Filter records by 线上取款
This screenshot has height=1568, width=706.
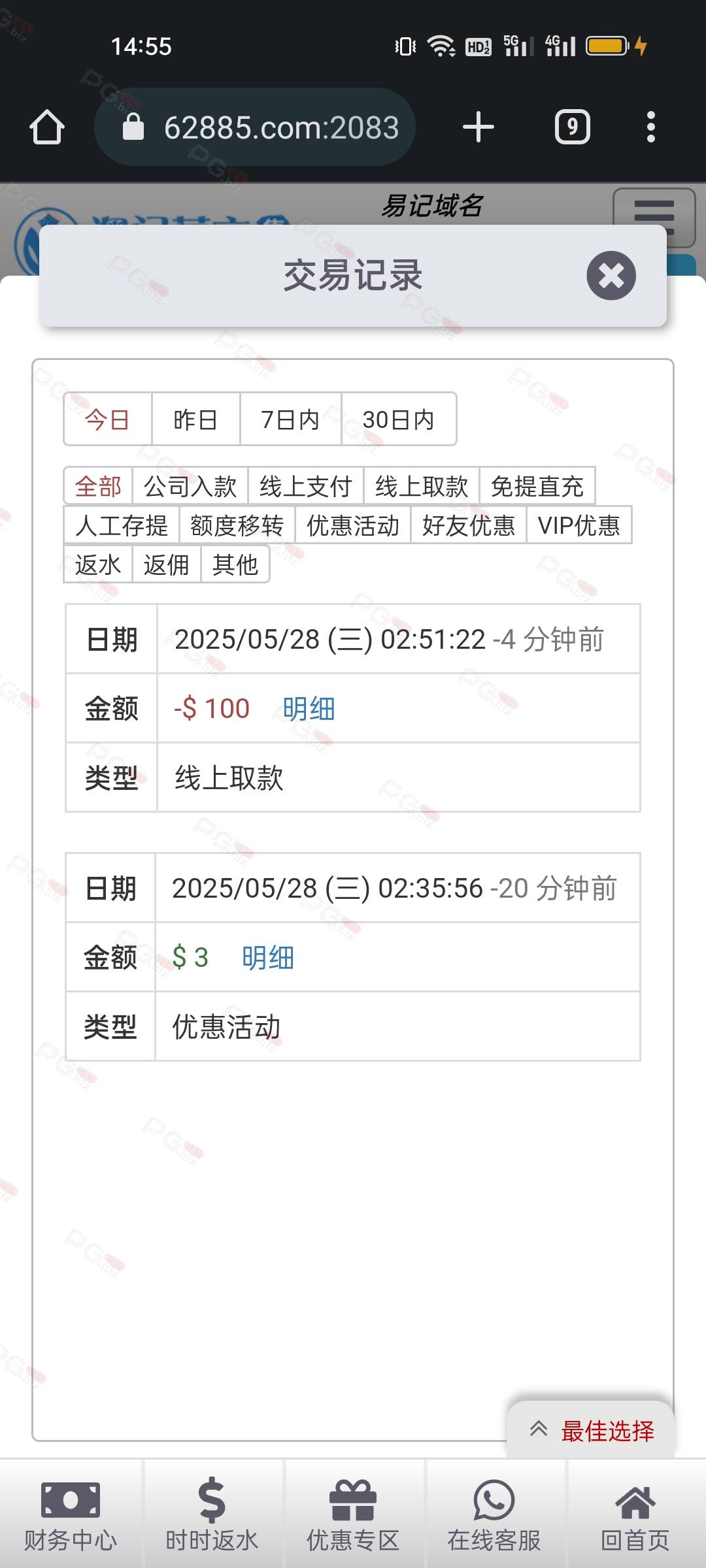[422, 486]
